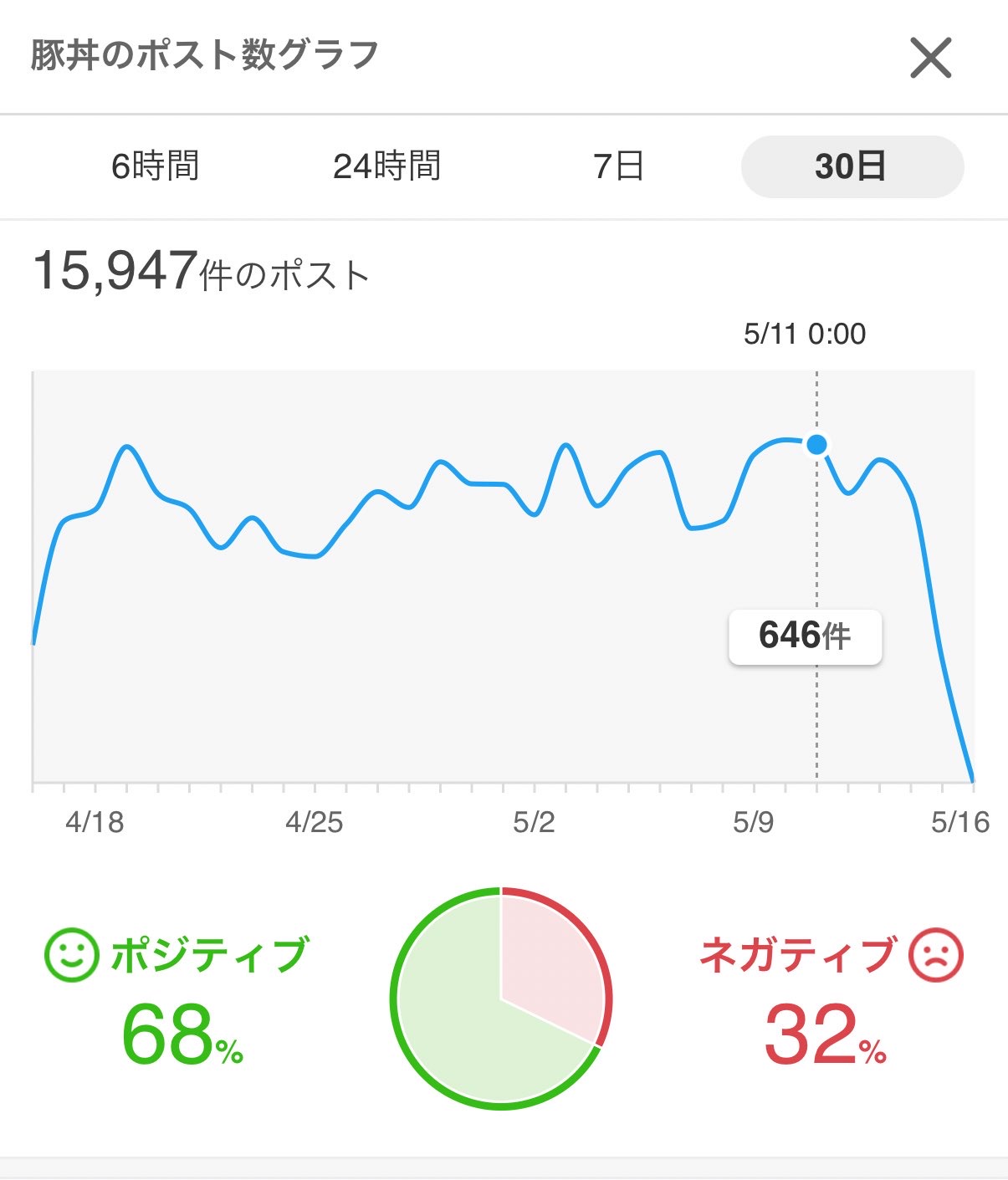Close the 豚丼 post count graph
Viewport: 1008px width, 1180px height.
tap(930, 59)
